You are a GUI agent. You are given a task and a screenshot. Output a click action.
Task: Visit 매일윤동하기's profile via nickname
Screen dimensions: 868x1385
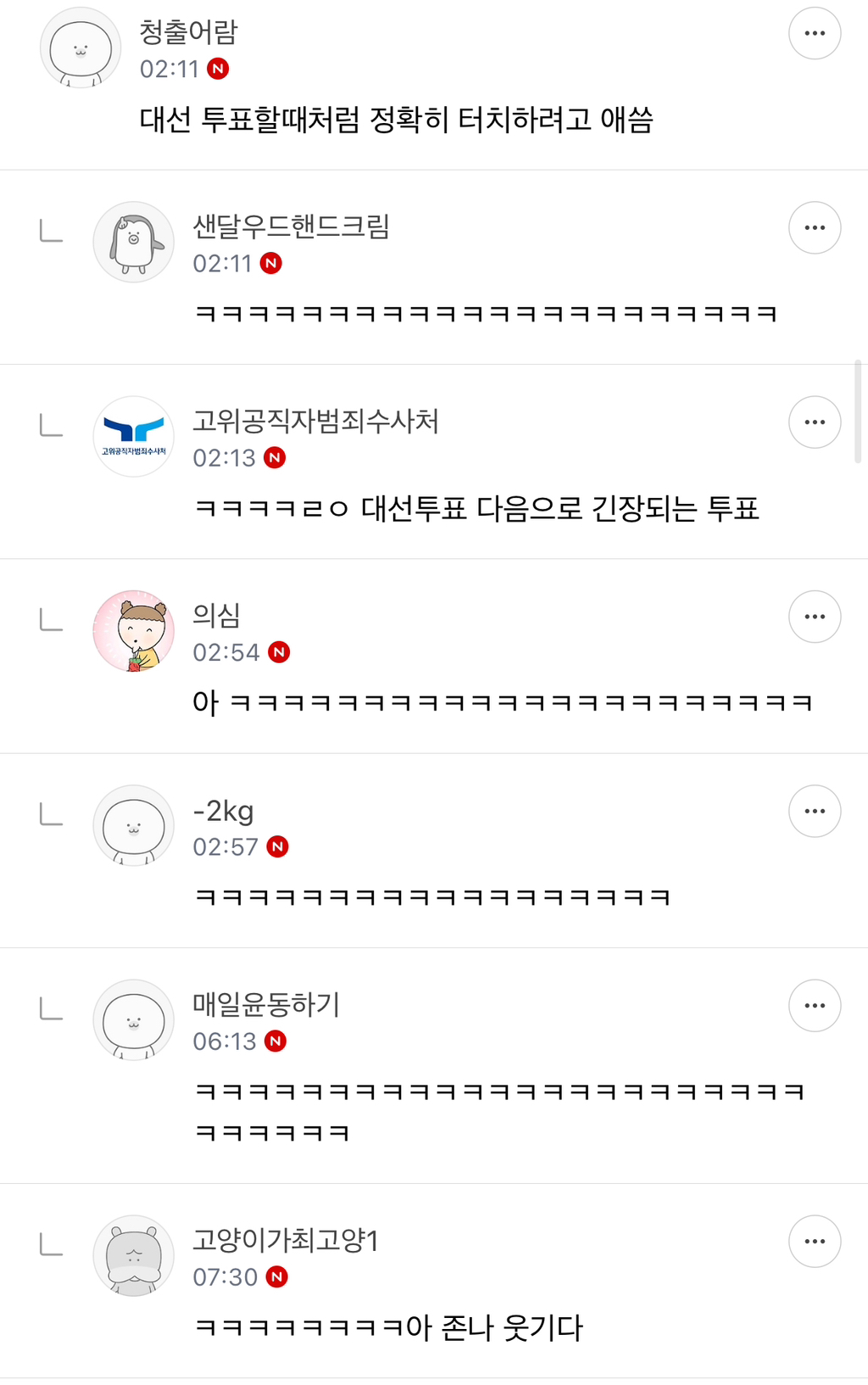point(265,1004)
